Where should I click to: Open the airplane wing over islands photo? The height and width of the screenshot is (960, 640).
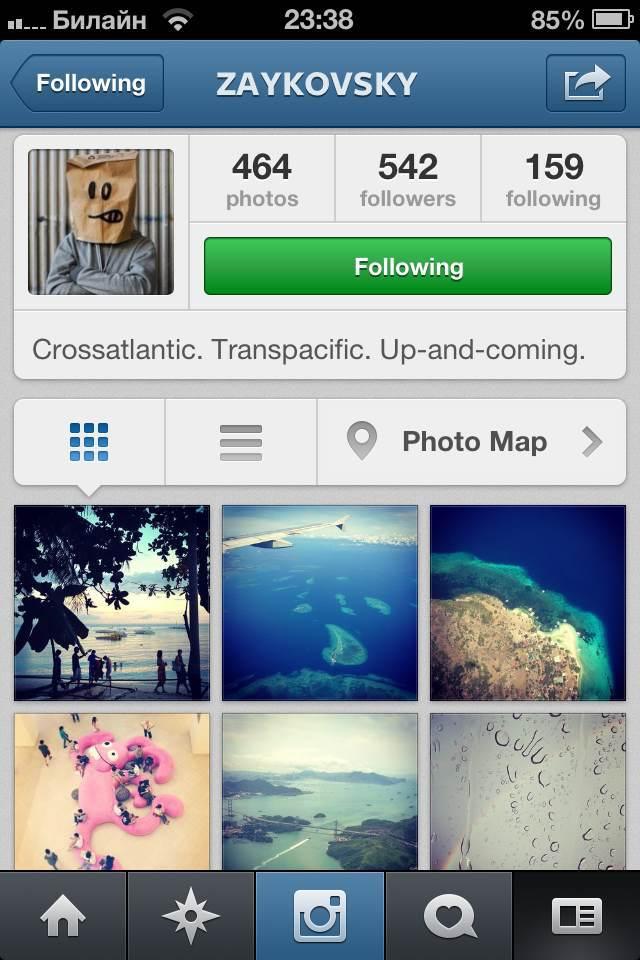[320, 603]
